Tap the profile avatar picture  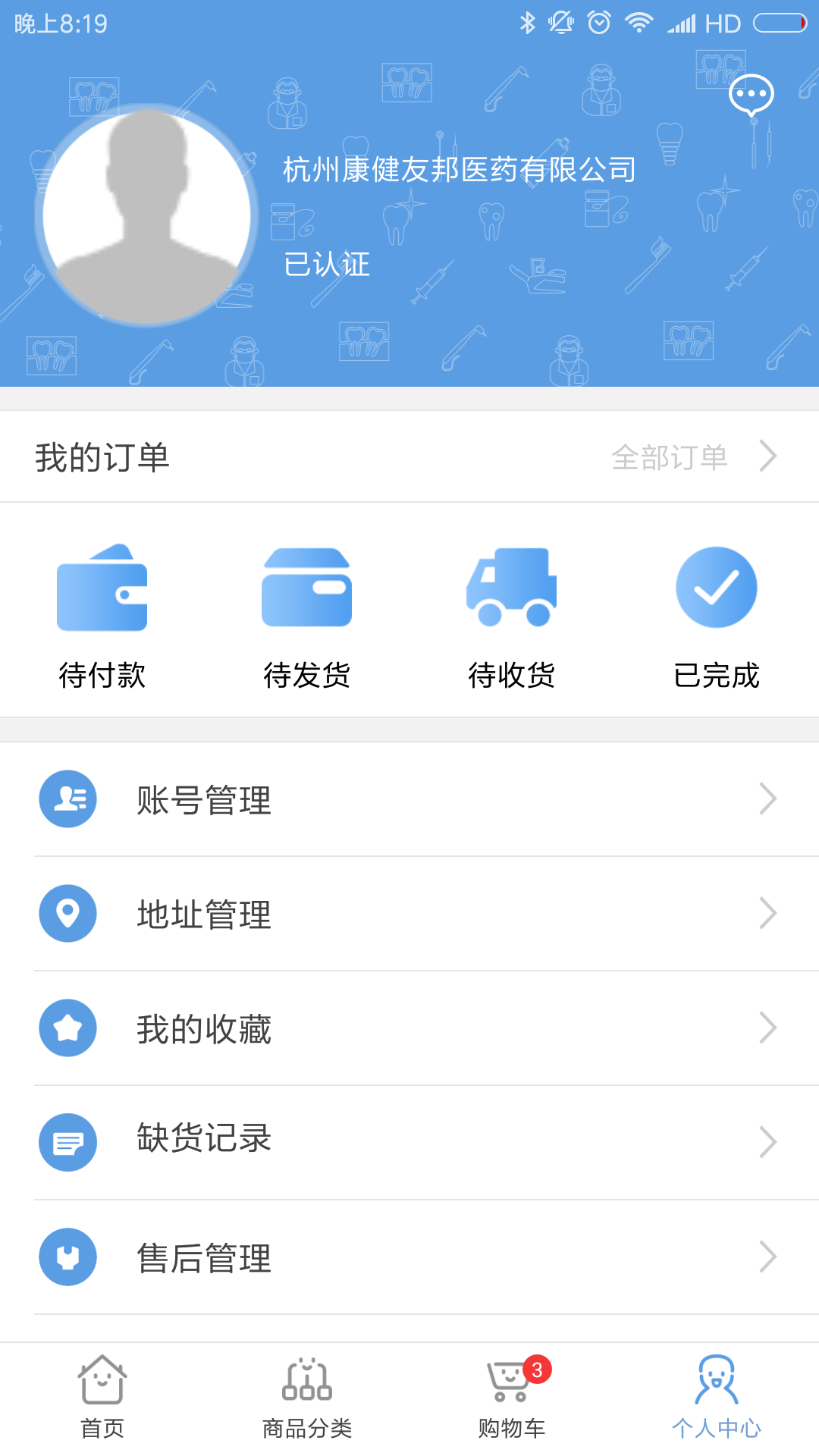147,215
